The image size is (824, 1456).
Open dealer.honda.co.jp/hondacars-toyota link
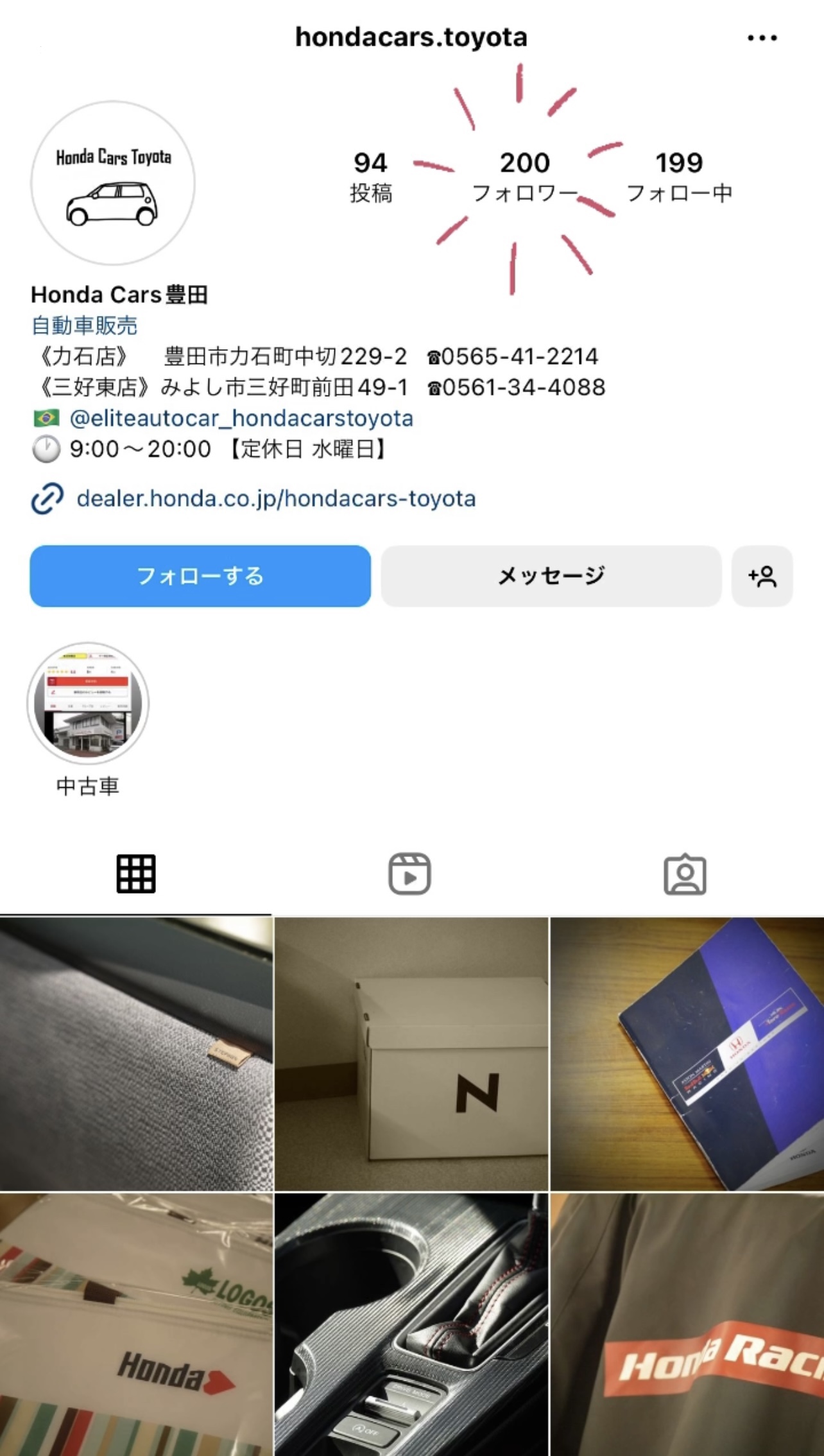click(x=276, y=498)
